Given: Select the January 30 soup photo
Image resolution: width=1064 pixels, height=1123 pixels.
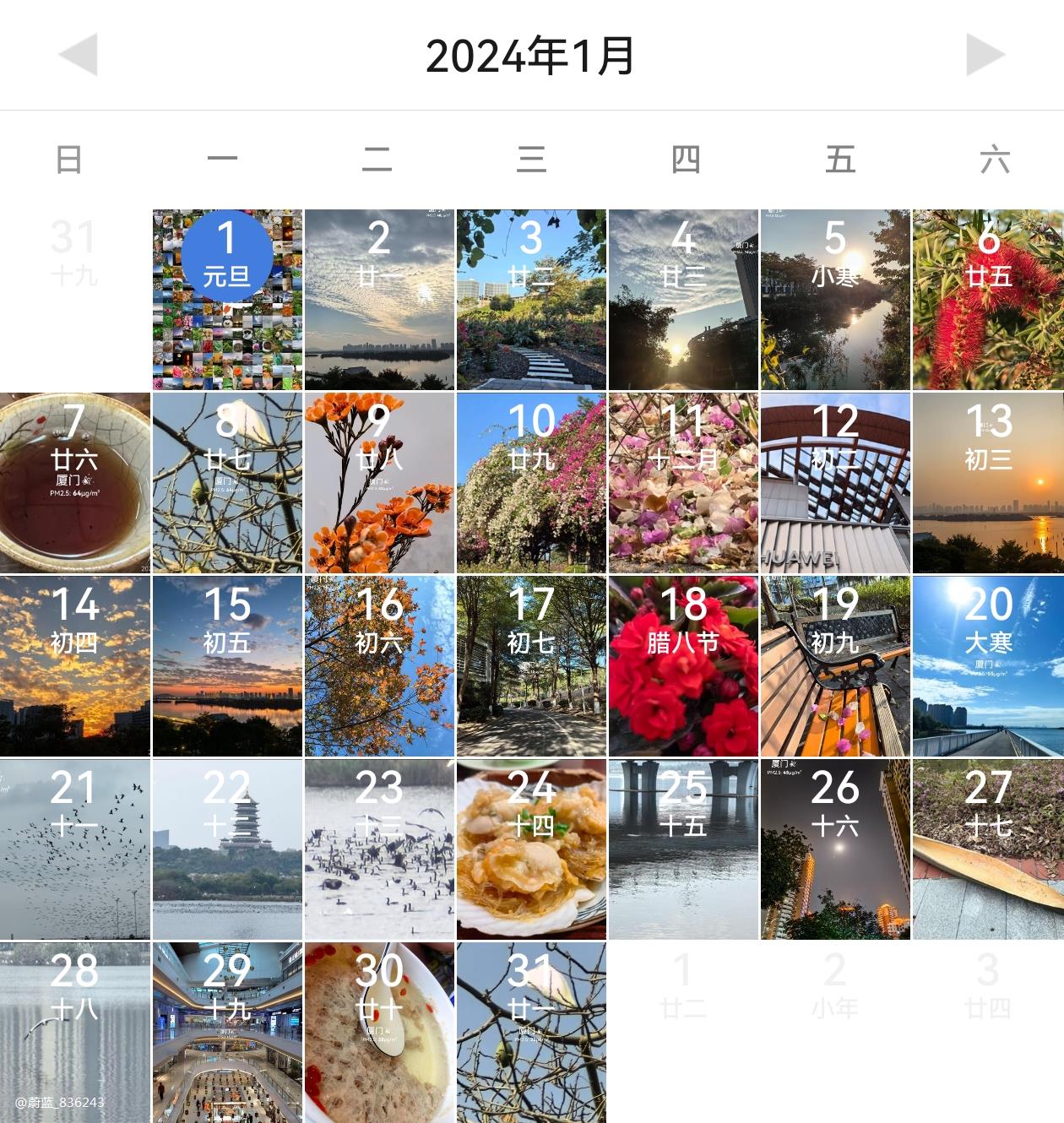Looking at the screenshot, I should 379,1033.
